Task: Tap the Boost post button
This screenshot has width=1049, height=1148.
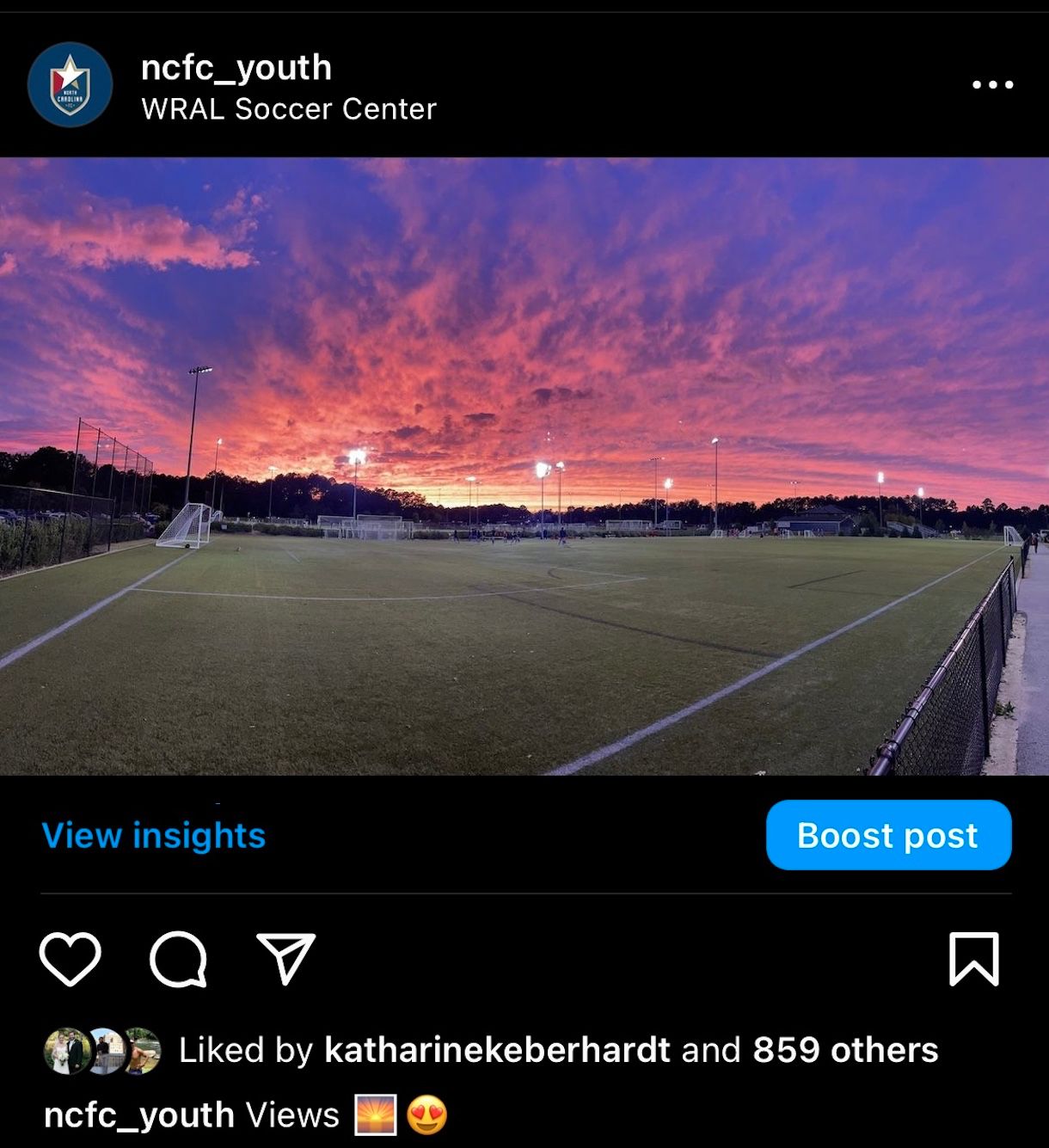Action: tap(888, 836)
